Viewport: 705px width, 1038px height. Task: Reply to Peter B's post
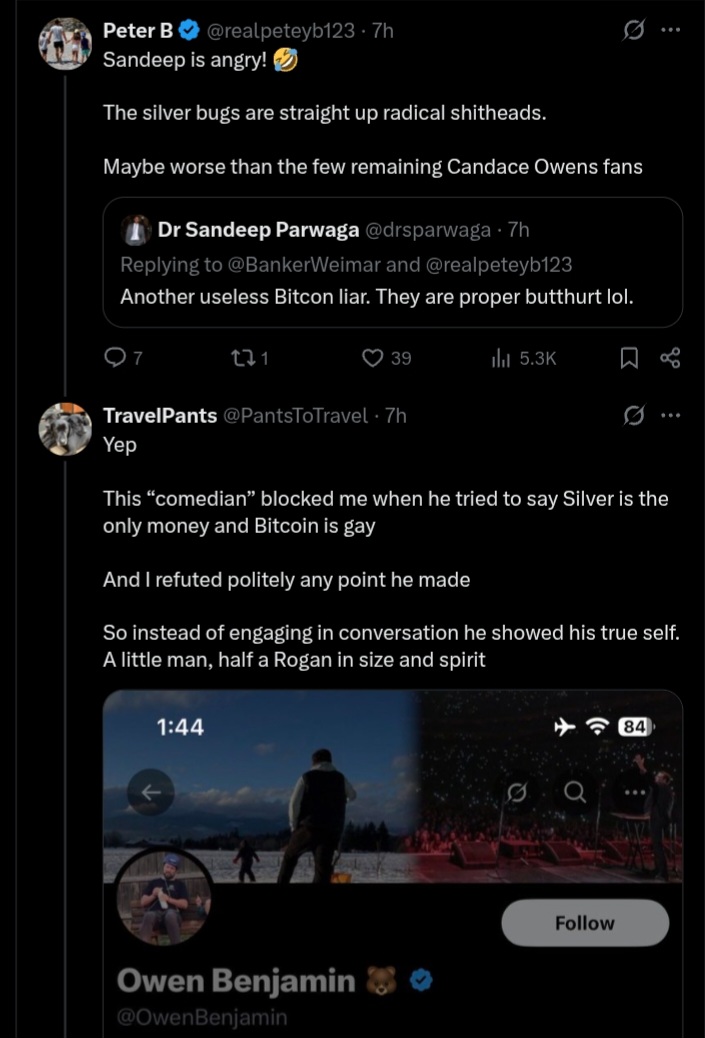click(115, 357)
